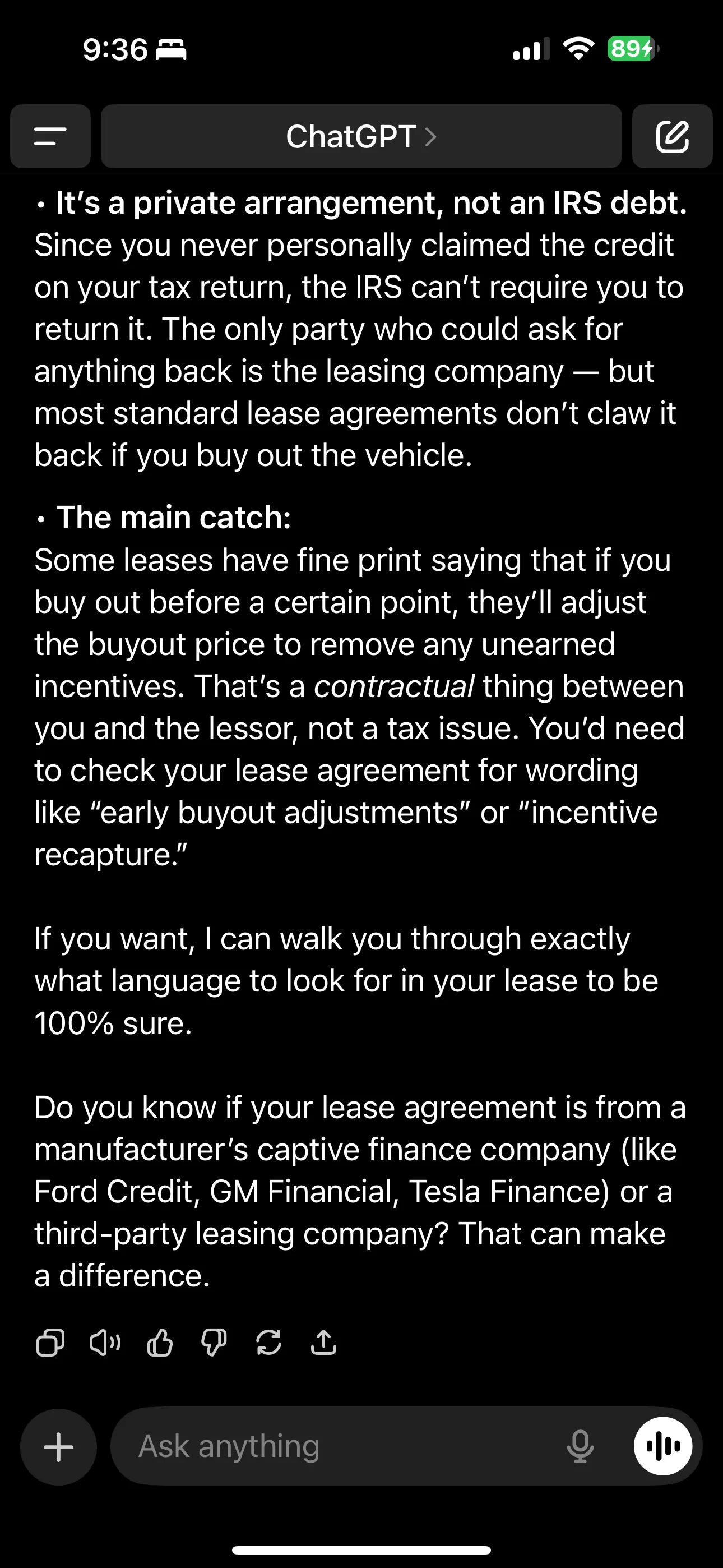Give the response a thumbs down
Screen dimensions: 723x1568
pyautogui.click(x=214, y=1341)
